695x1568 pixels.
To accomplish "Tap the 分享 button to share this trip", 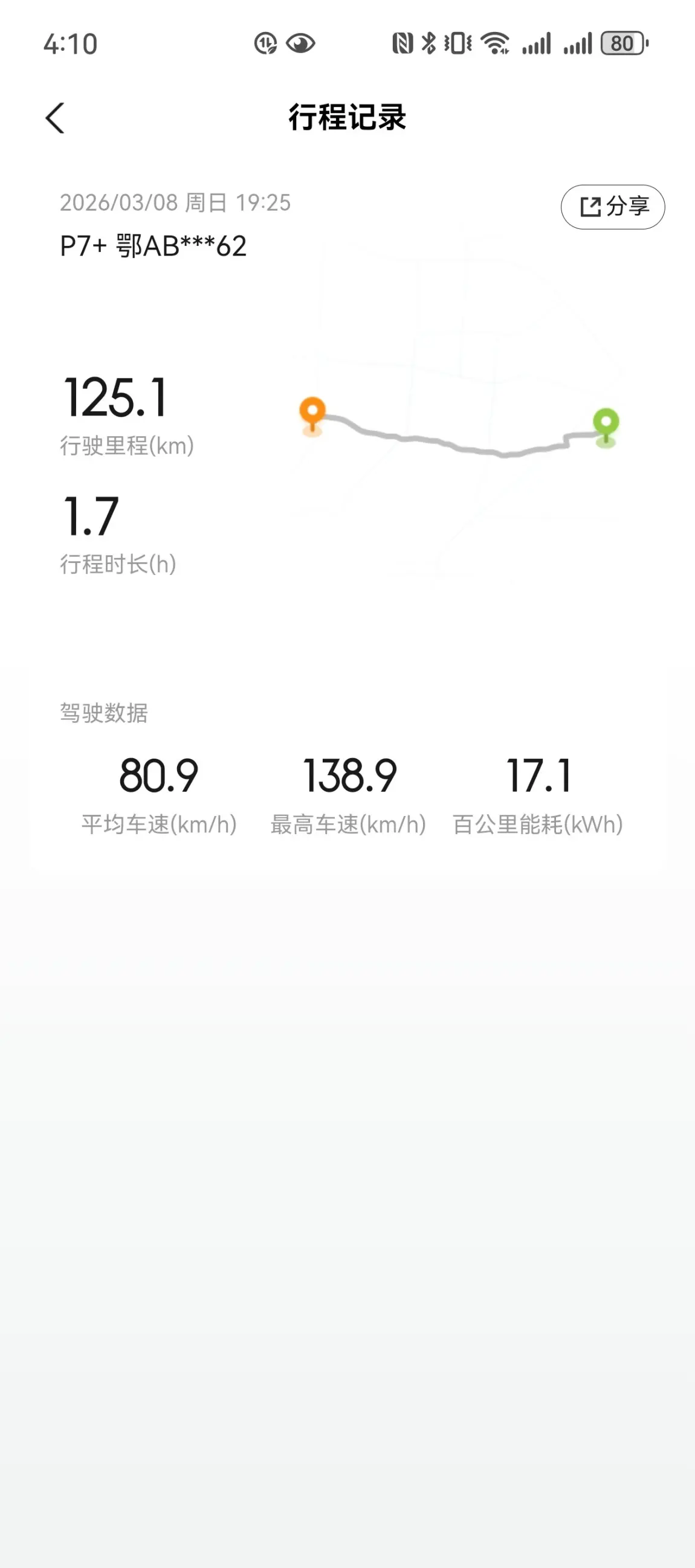I will 613,207.
